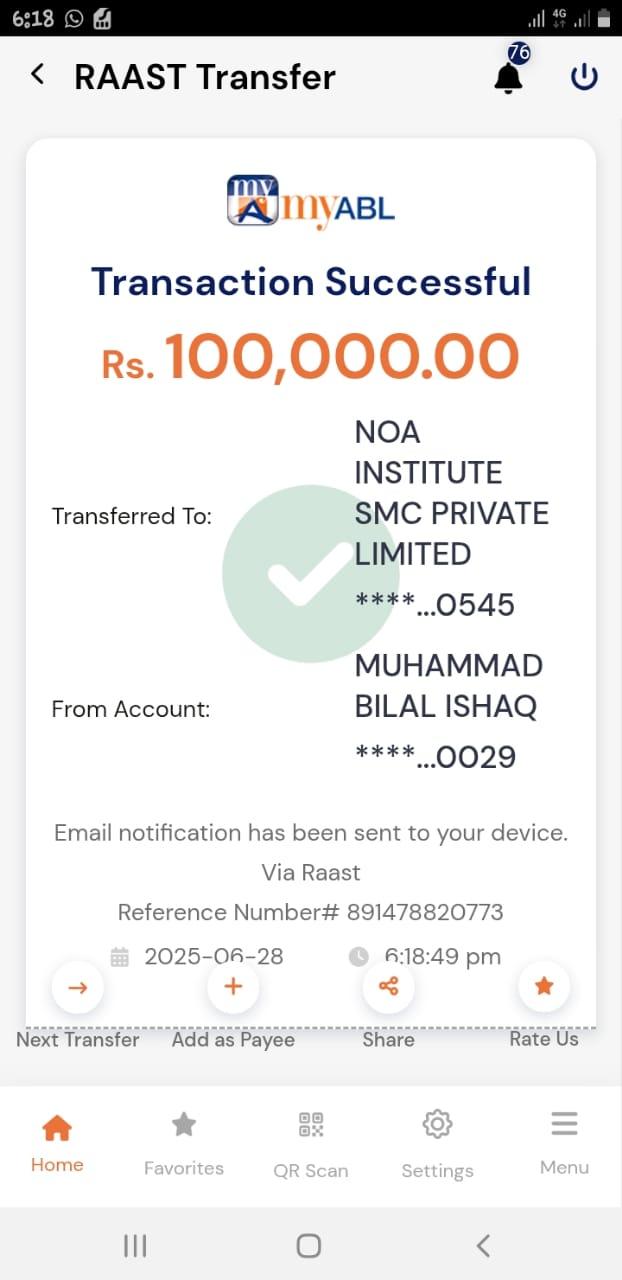The image size is (622, 1280).
Task: Add recipient as Payee
Action: click(233, 988)
